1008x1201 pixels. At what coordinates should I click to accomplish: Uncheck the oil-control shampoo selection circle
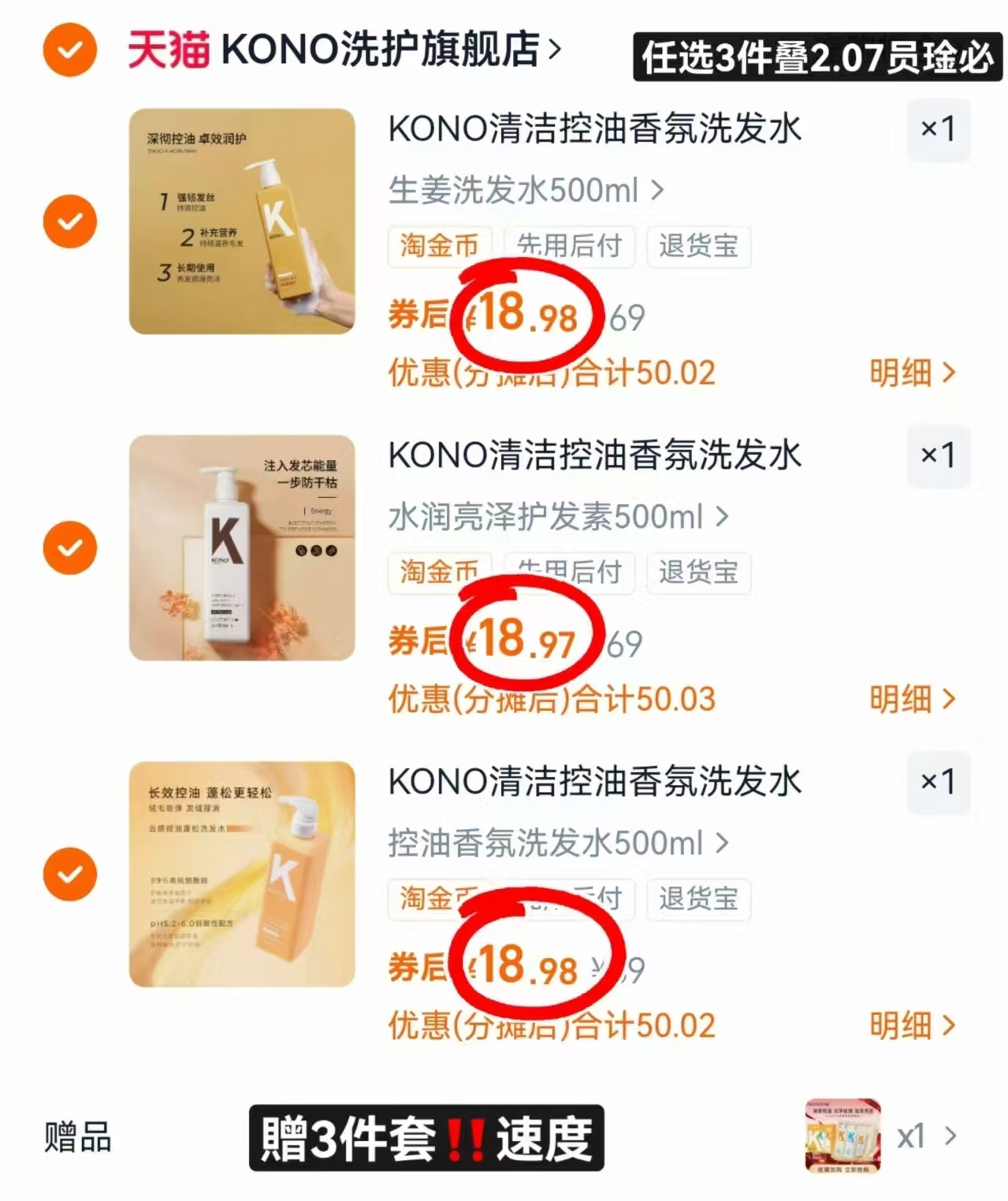coord(69,874)
